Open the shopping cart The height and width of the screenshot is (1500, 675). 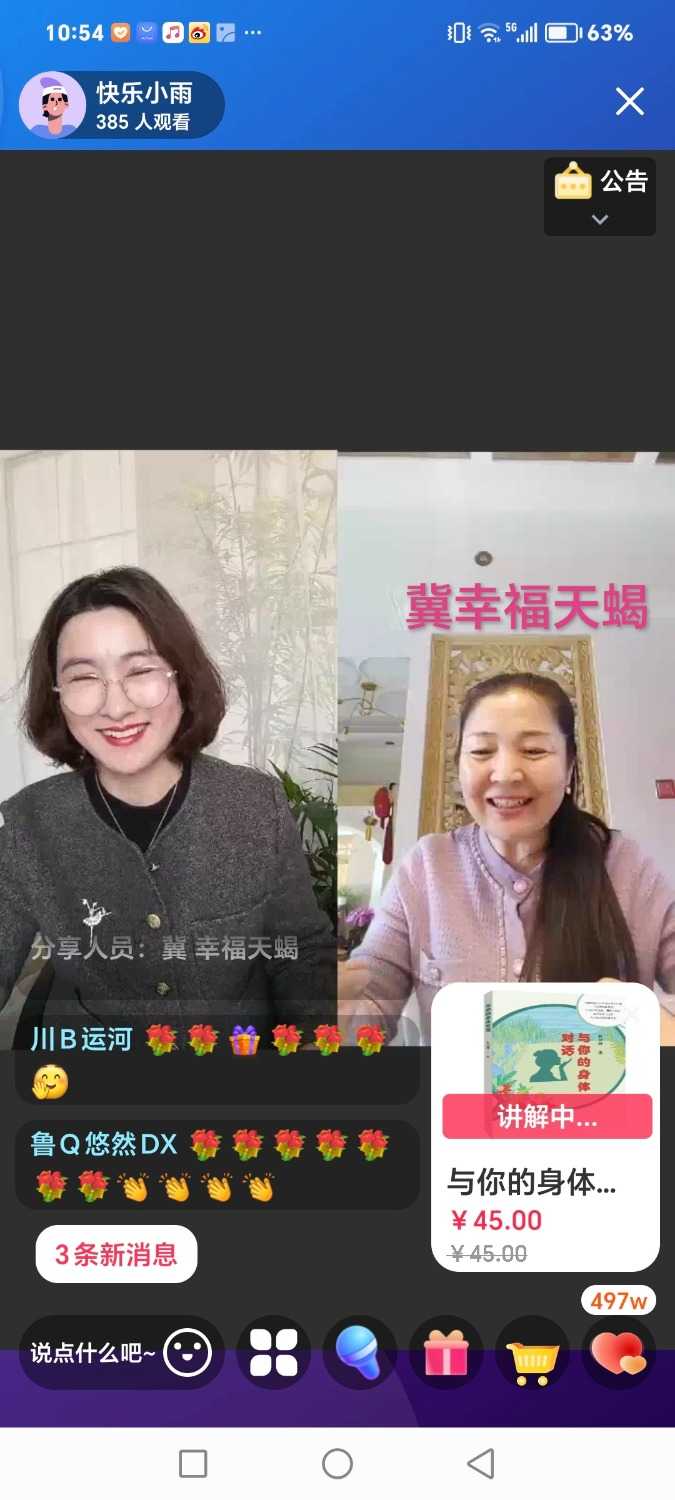532,1355
